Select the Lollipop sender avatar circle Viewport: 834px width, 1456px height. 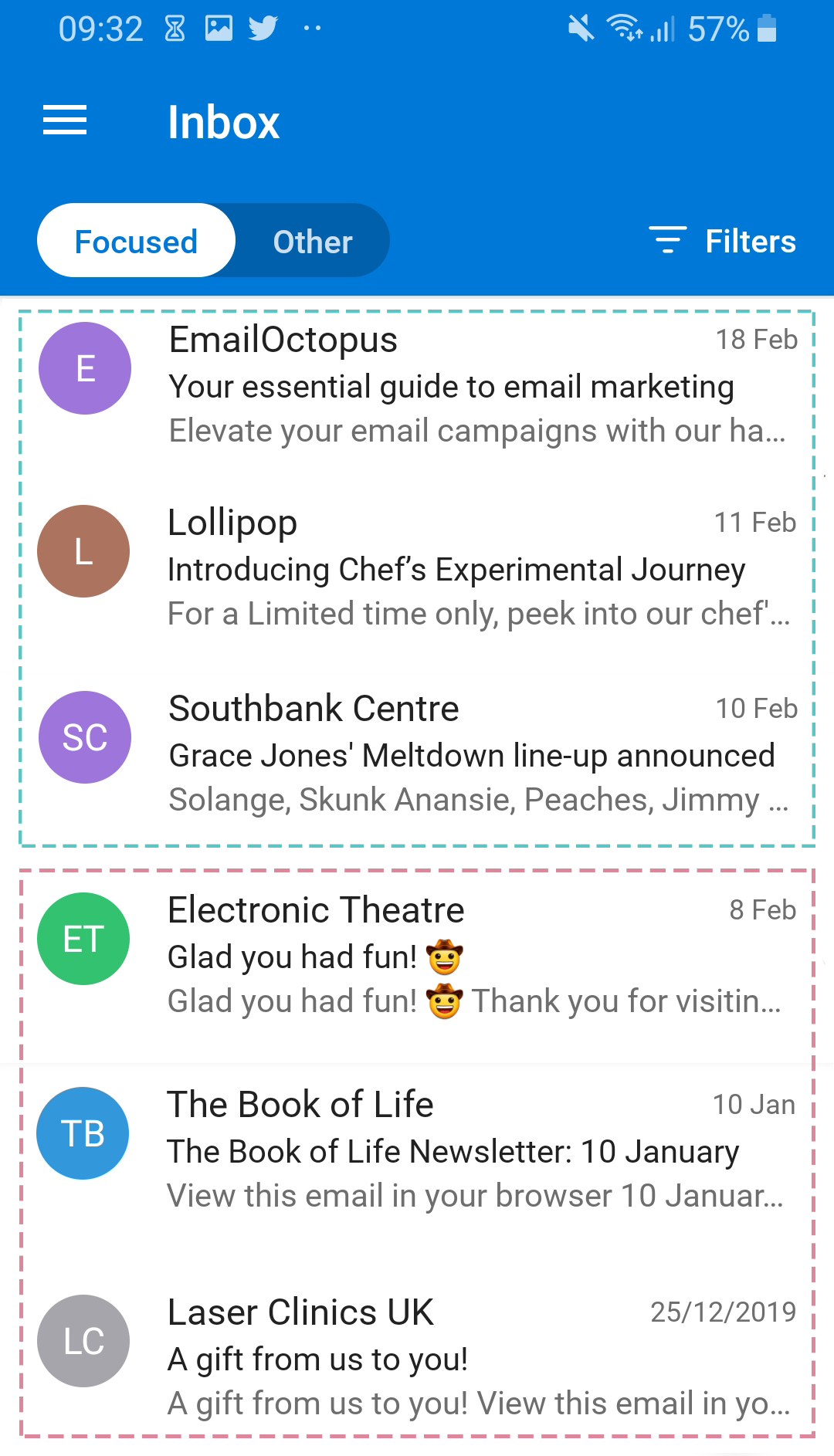[85, 551]
